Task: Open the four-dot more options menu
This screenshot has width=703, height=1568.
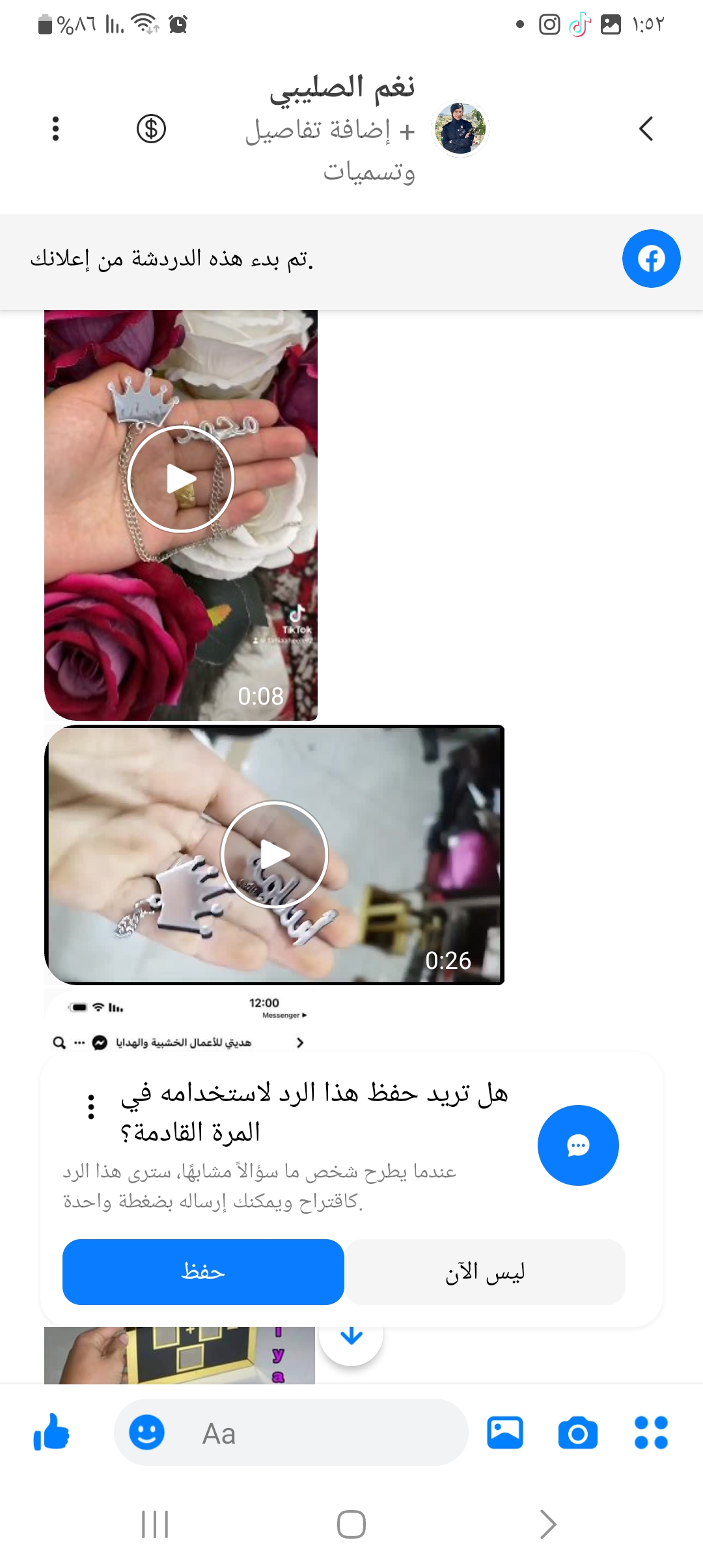Action: (651, 1433)
